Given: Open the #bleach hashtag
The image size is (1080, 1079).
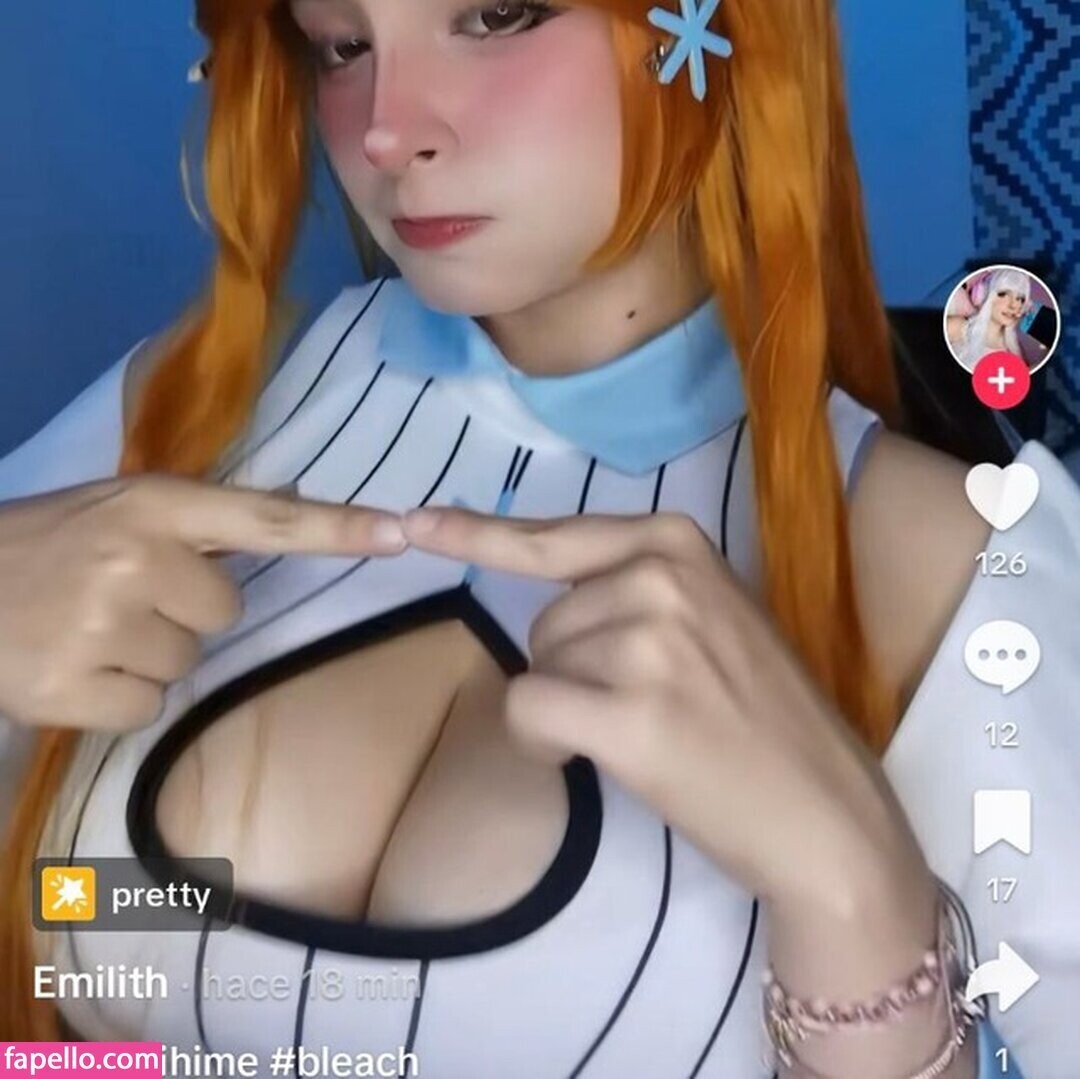Looking at the screenshot, I should point(344,1061).
